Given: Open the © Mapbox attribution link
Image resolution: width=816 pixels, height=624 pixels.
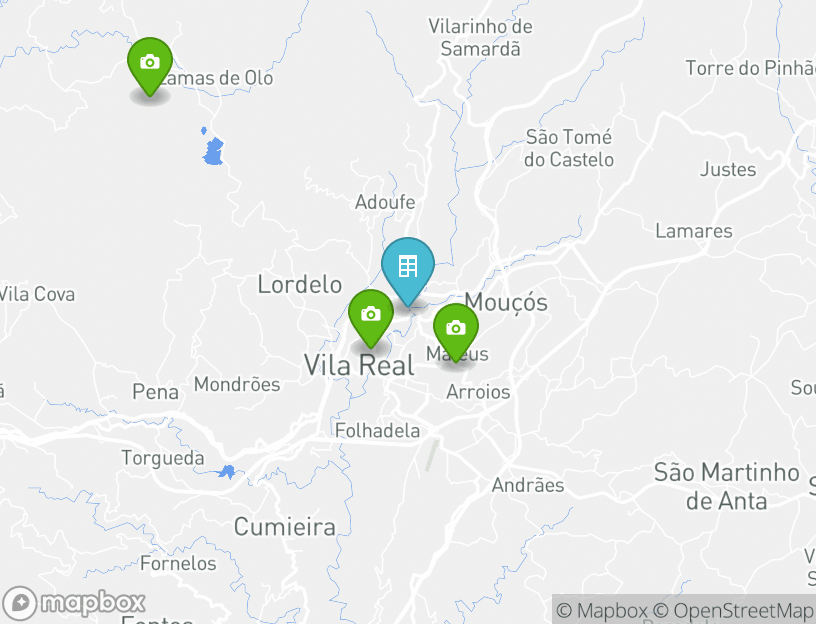Looking at the screenshot, I should 602,610.
